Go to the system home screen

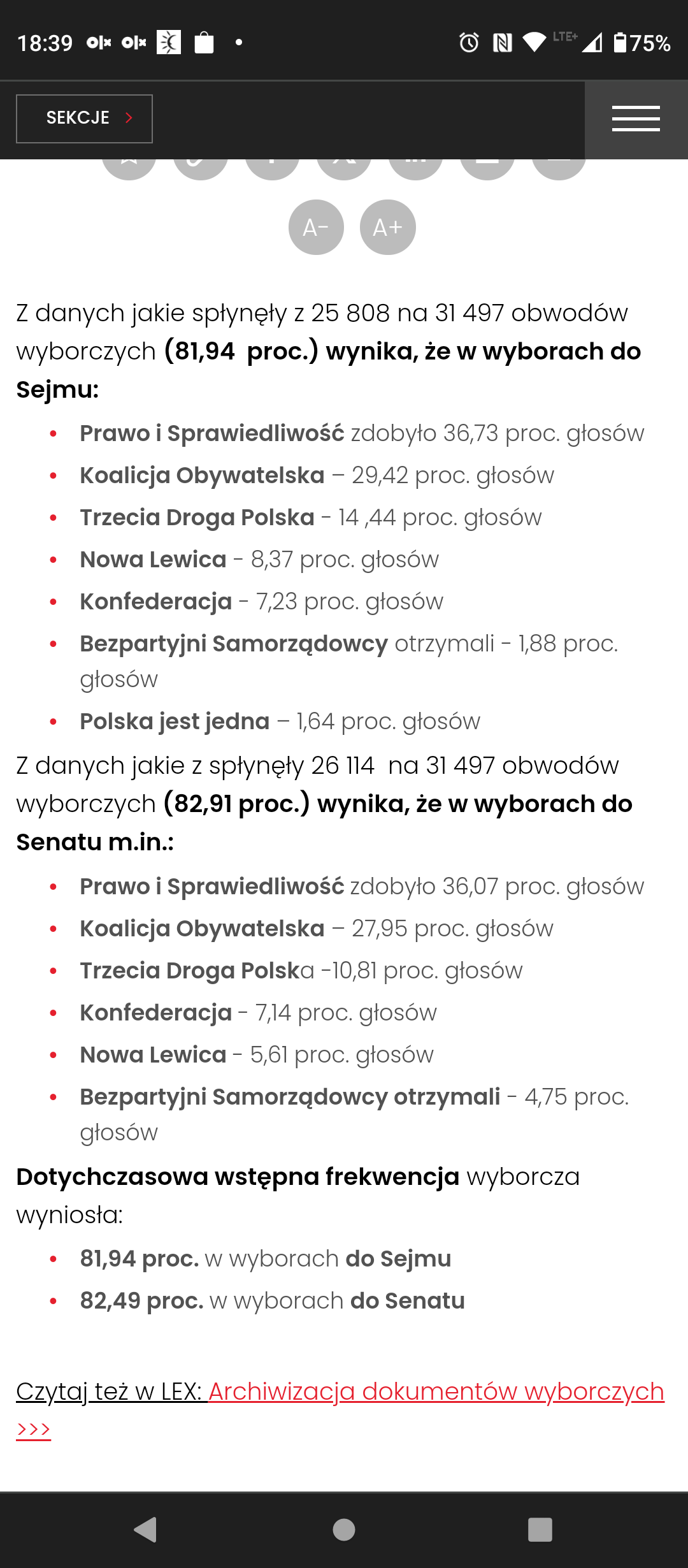click(x=344, y=1529)
